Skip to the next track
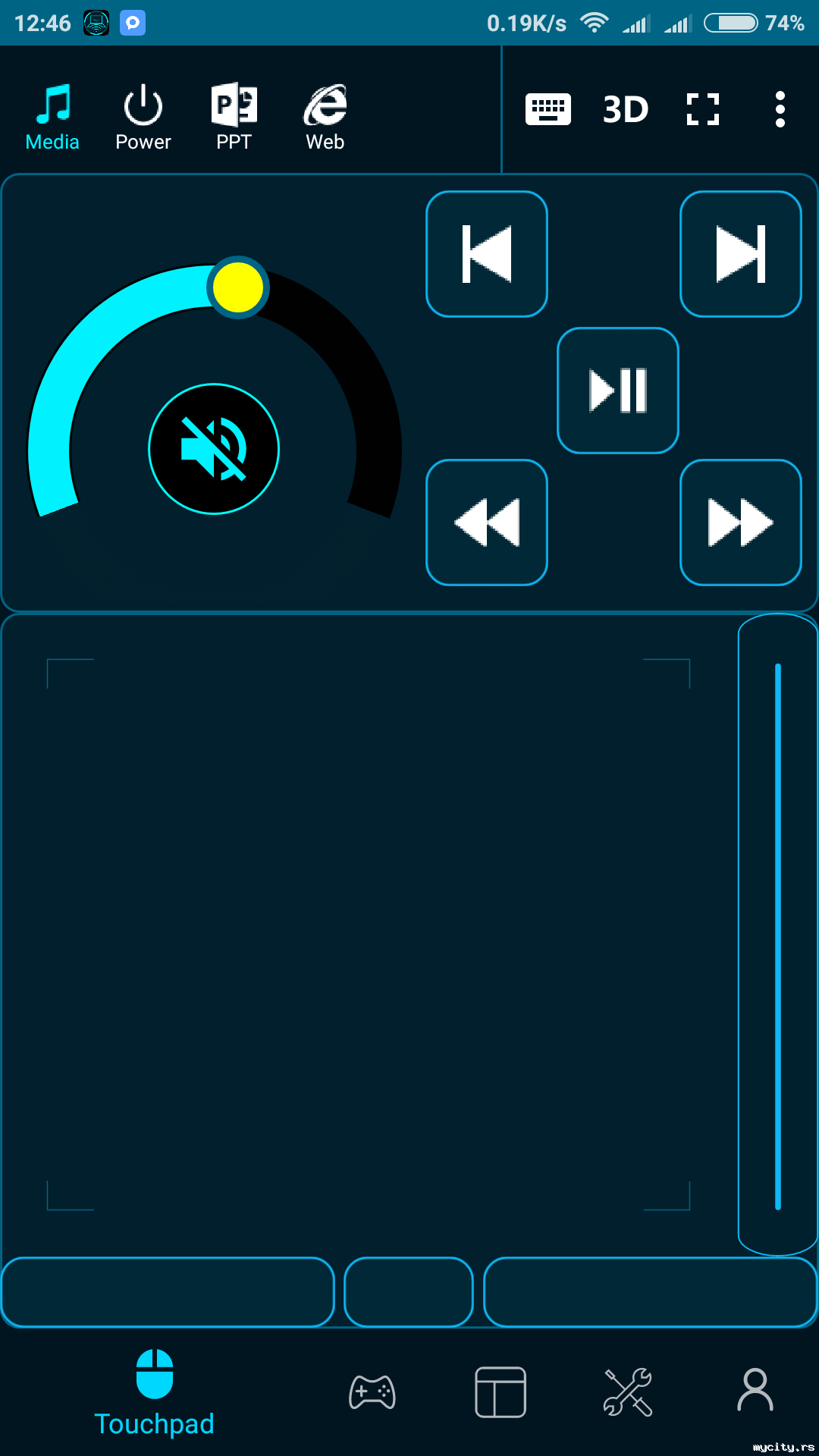 tap(740, 254)
